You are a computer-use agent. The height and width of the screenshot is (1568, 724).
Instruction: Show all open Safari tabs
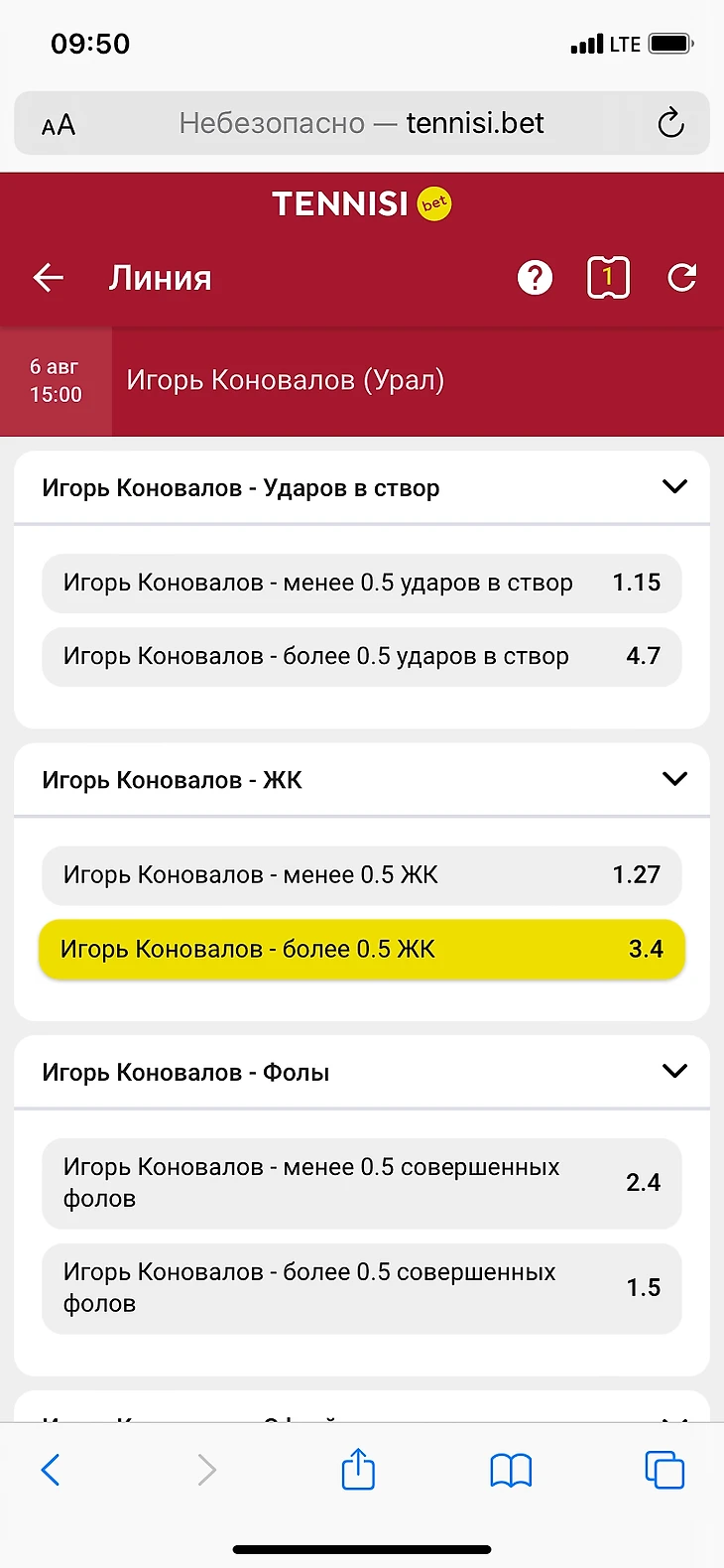[x=664, y=1470]
